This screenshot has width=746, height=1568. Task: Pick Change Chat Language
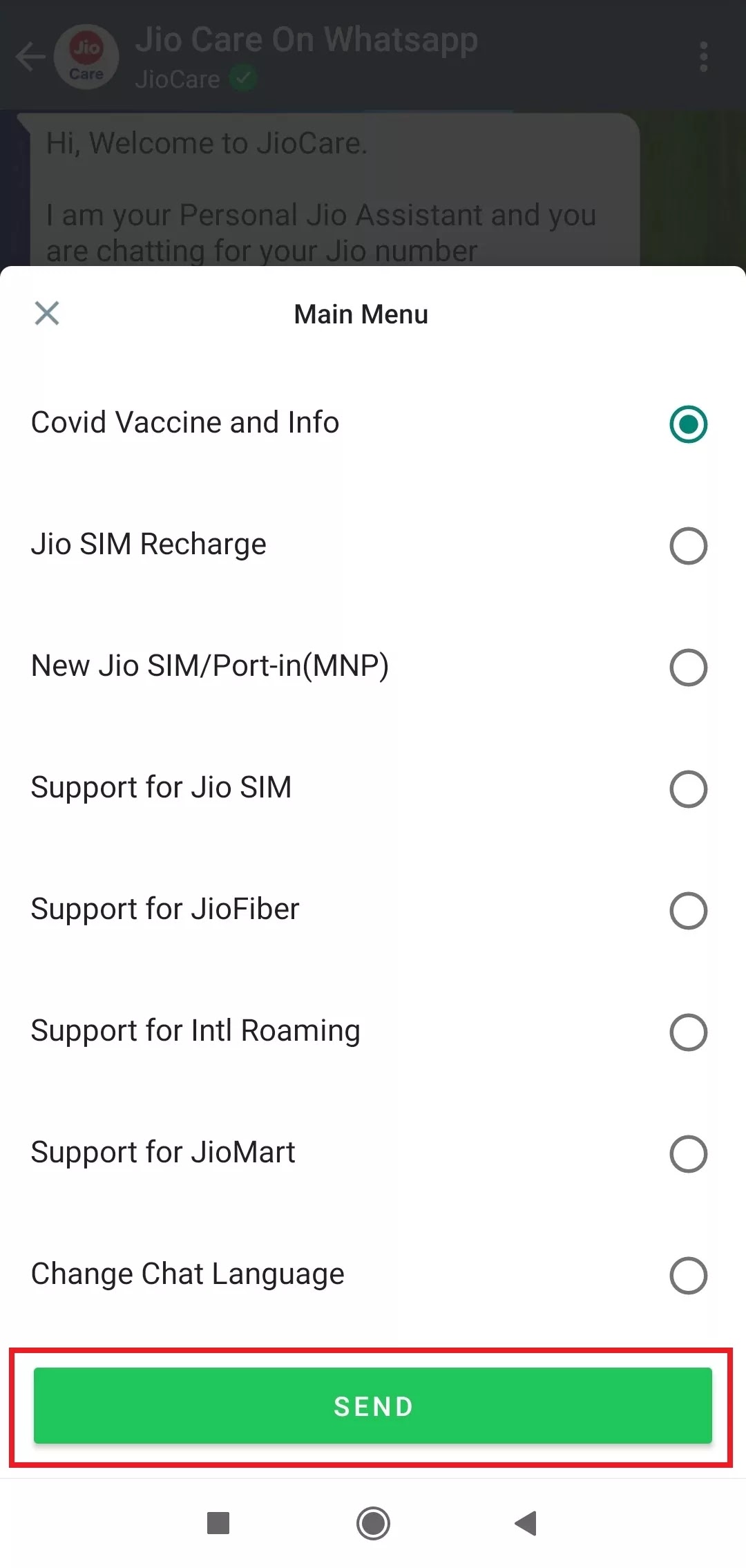tap(688, 1276)
